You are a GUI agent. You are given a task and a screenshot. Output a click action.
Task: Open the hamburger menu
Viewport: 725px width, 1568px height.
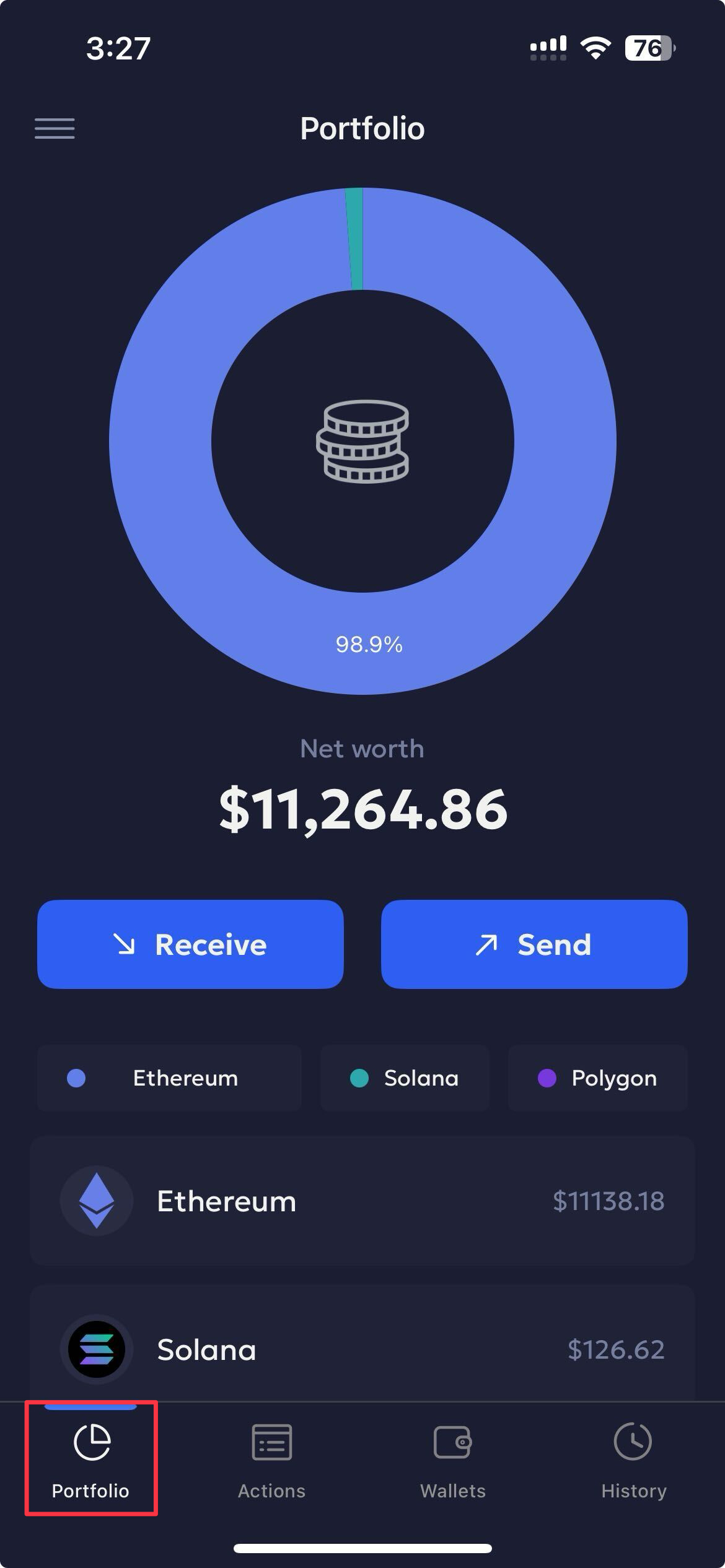[55, 128]
